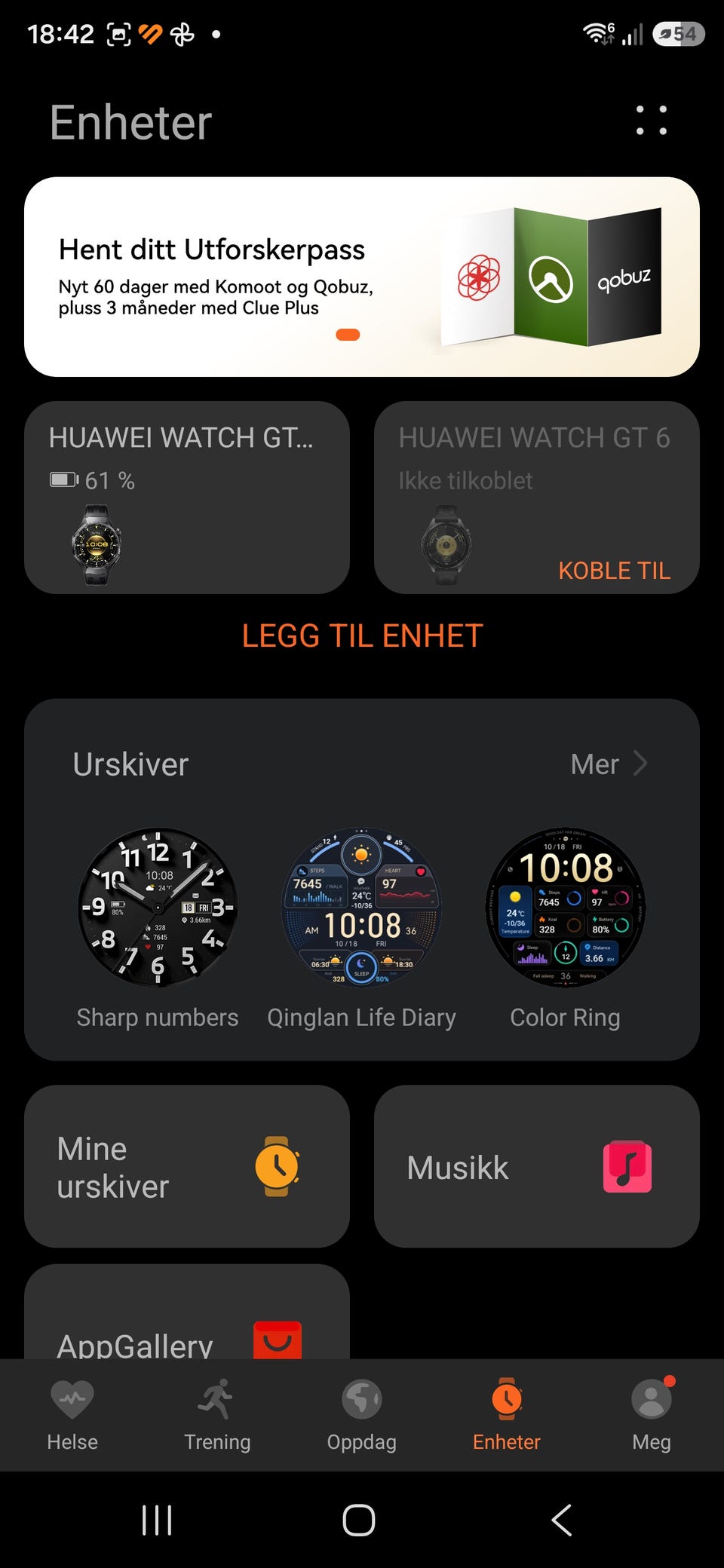This screenshot has height=1568, width=724.
Task: Open the HUAWEI WATCH GT card at 61 %
Action: (187, 498)
